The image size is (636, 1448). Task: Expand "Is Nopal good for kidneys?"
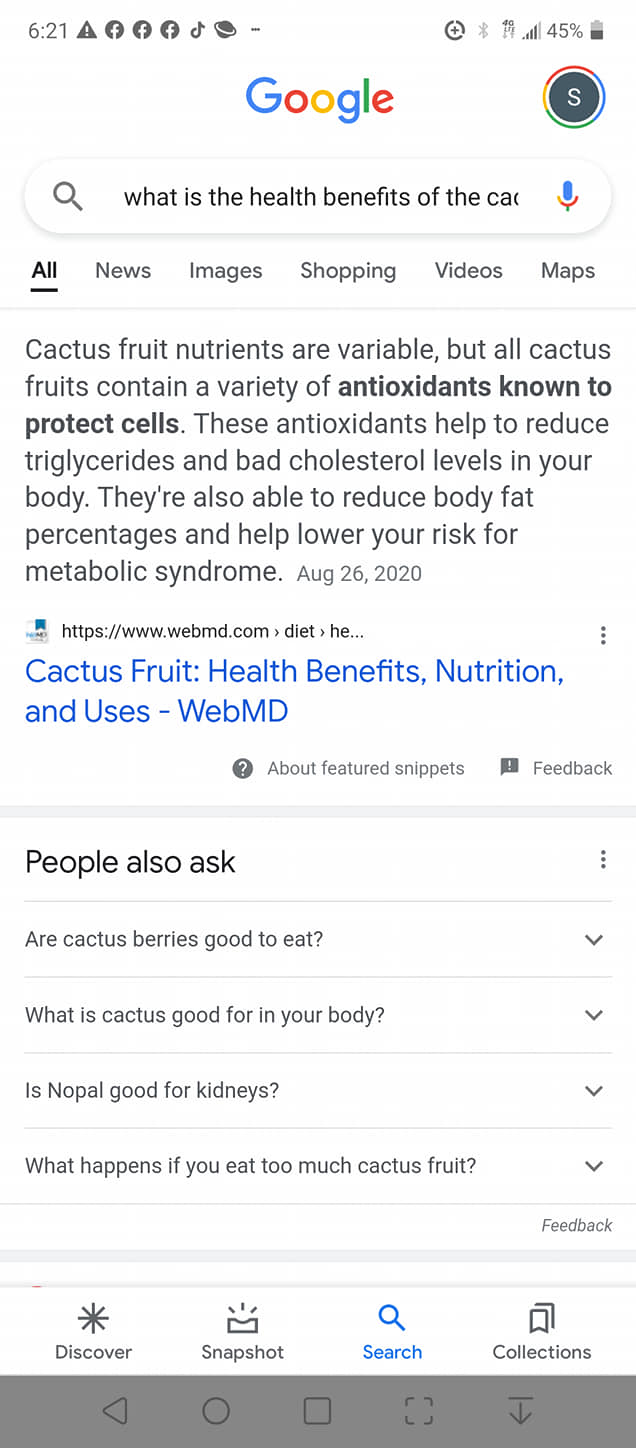pos(318,1090)
